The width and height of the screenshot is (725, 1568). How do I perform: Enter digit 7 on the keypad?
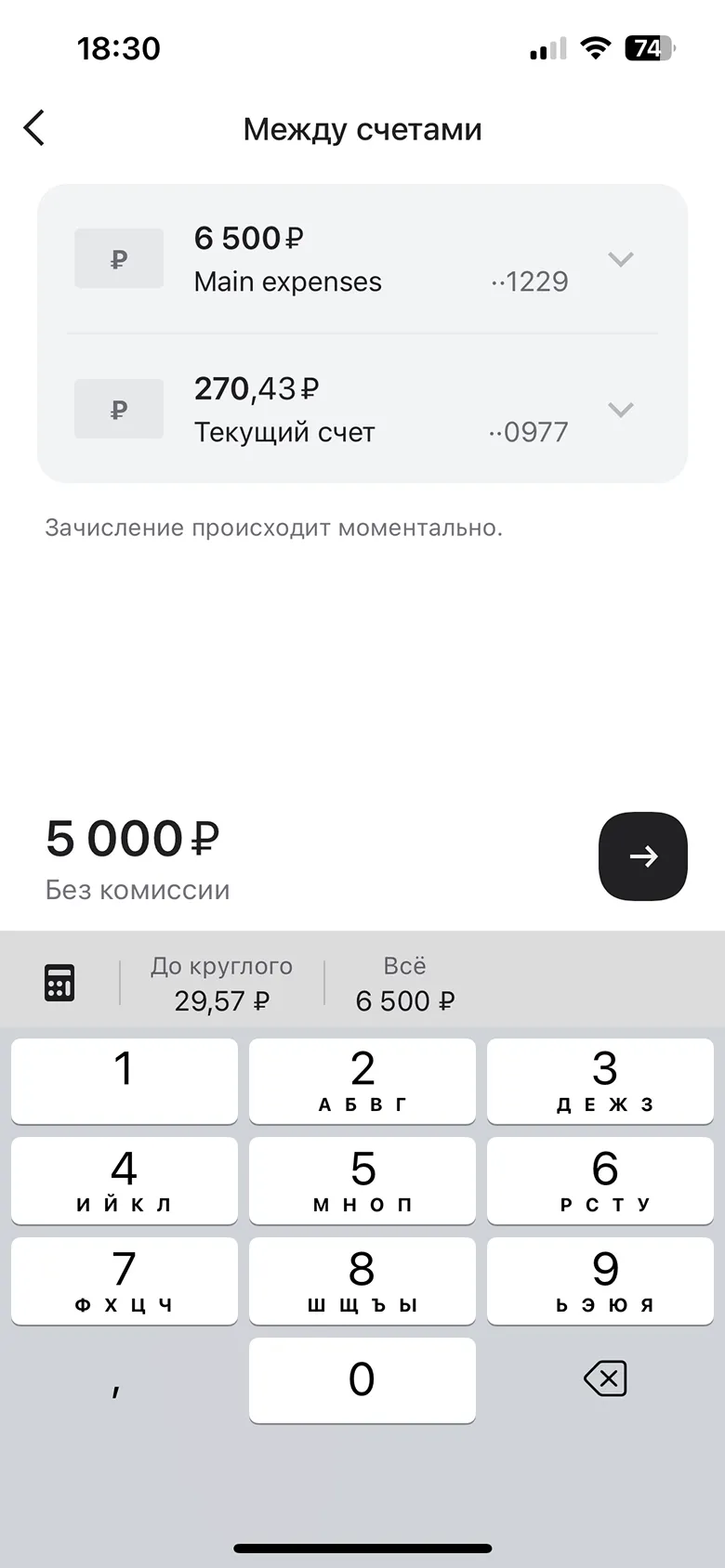(125, 1281)
